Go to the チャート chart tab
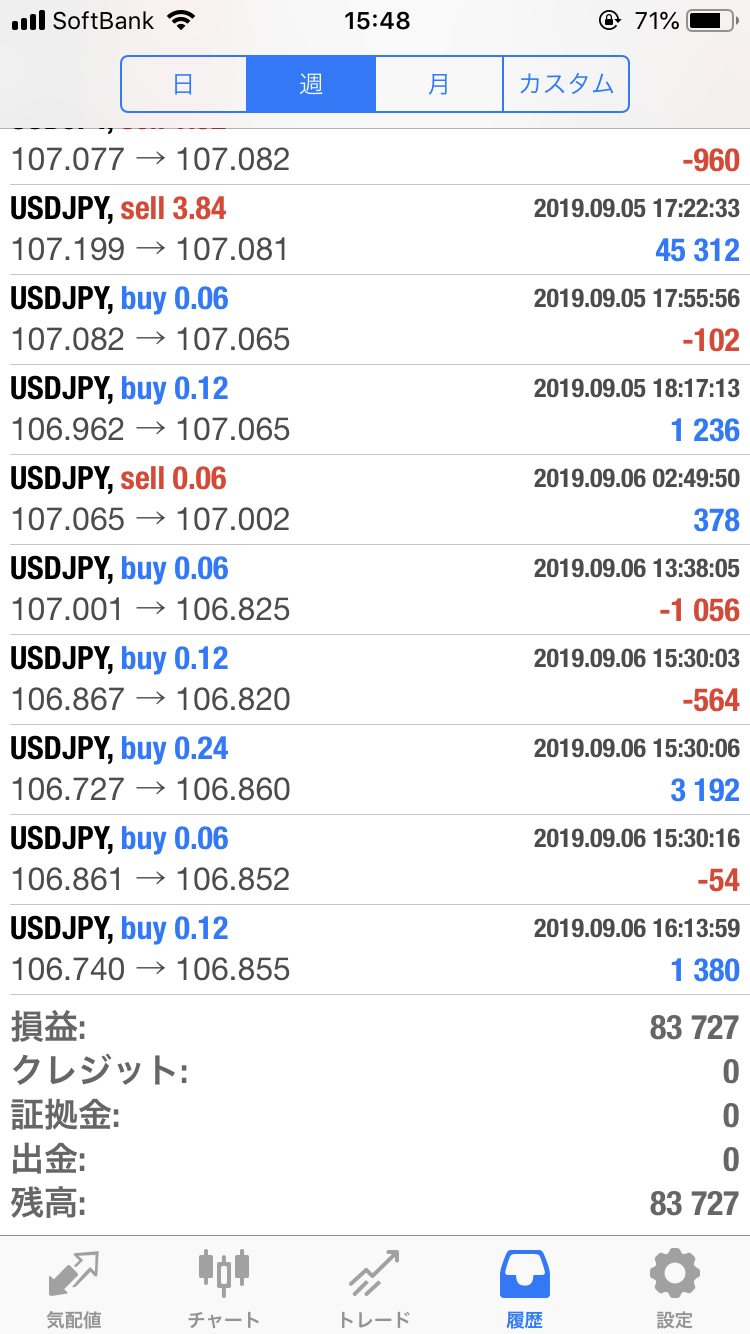The image size is (750, 1334). click(224, 1287)
